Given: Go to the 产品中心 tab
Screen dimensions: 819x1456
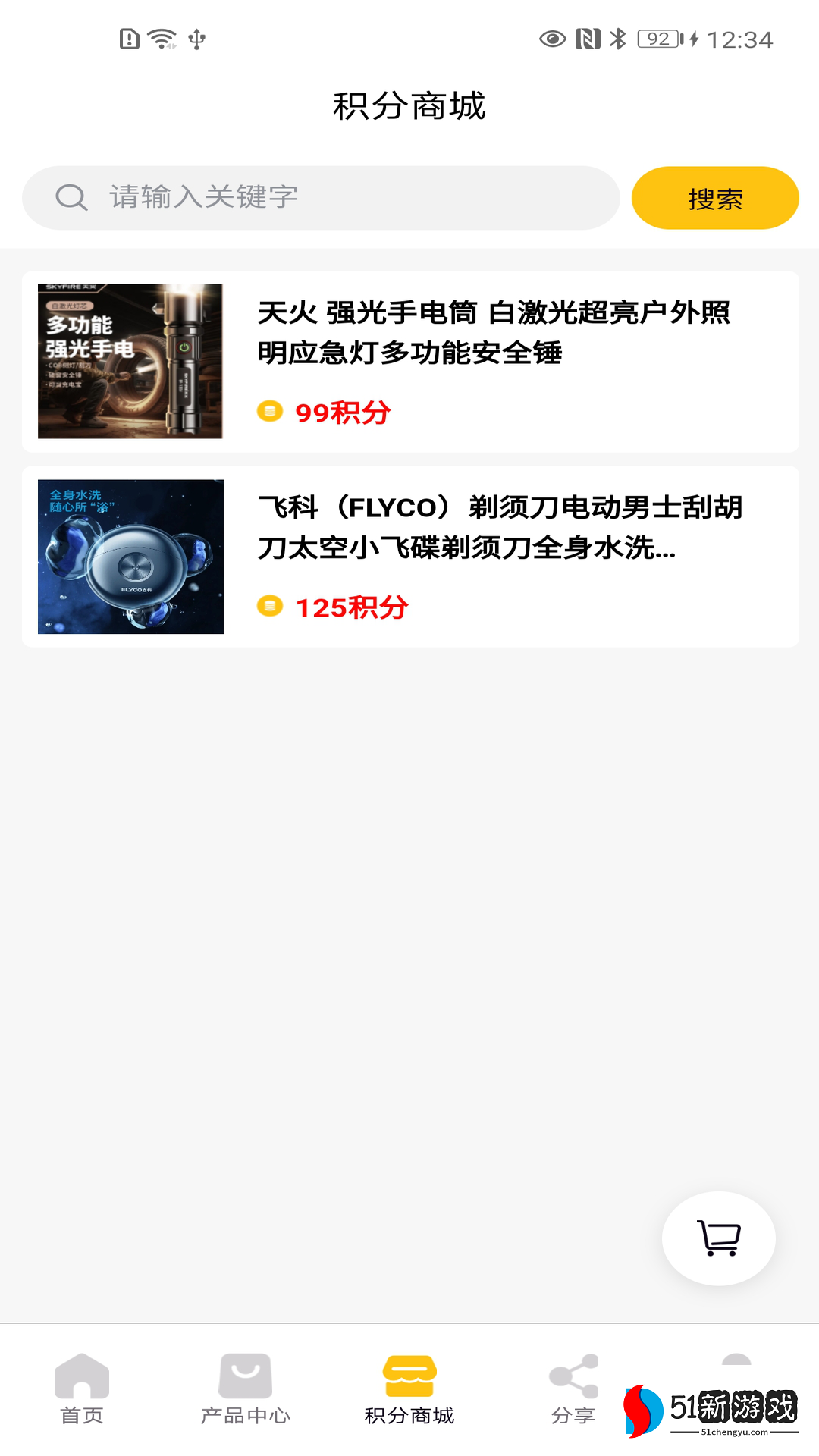Looking at the screenshot, I should pos(246,1389).
